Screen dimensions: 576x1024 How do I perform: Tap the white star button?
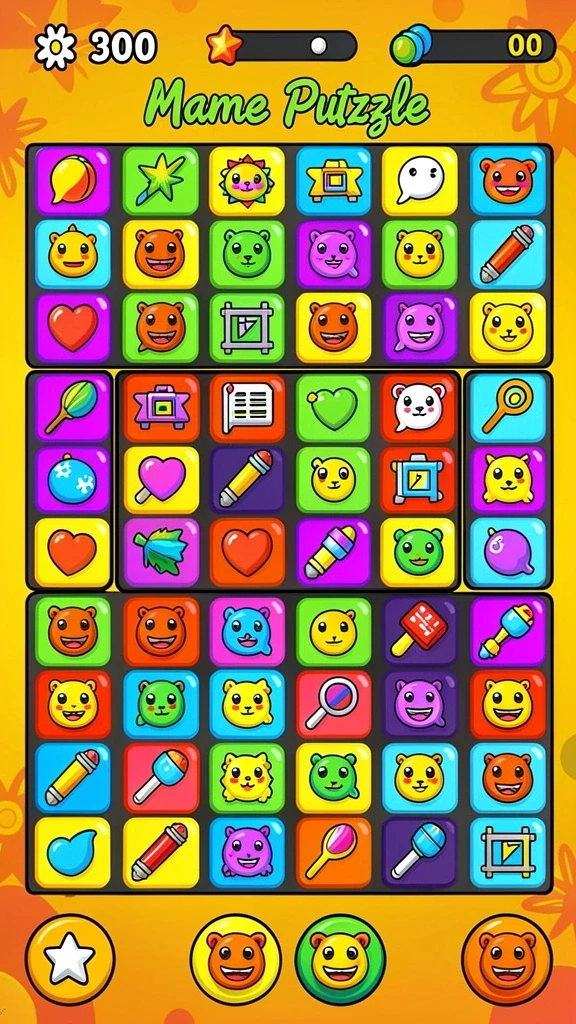click(69, 959)
